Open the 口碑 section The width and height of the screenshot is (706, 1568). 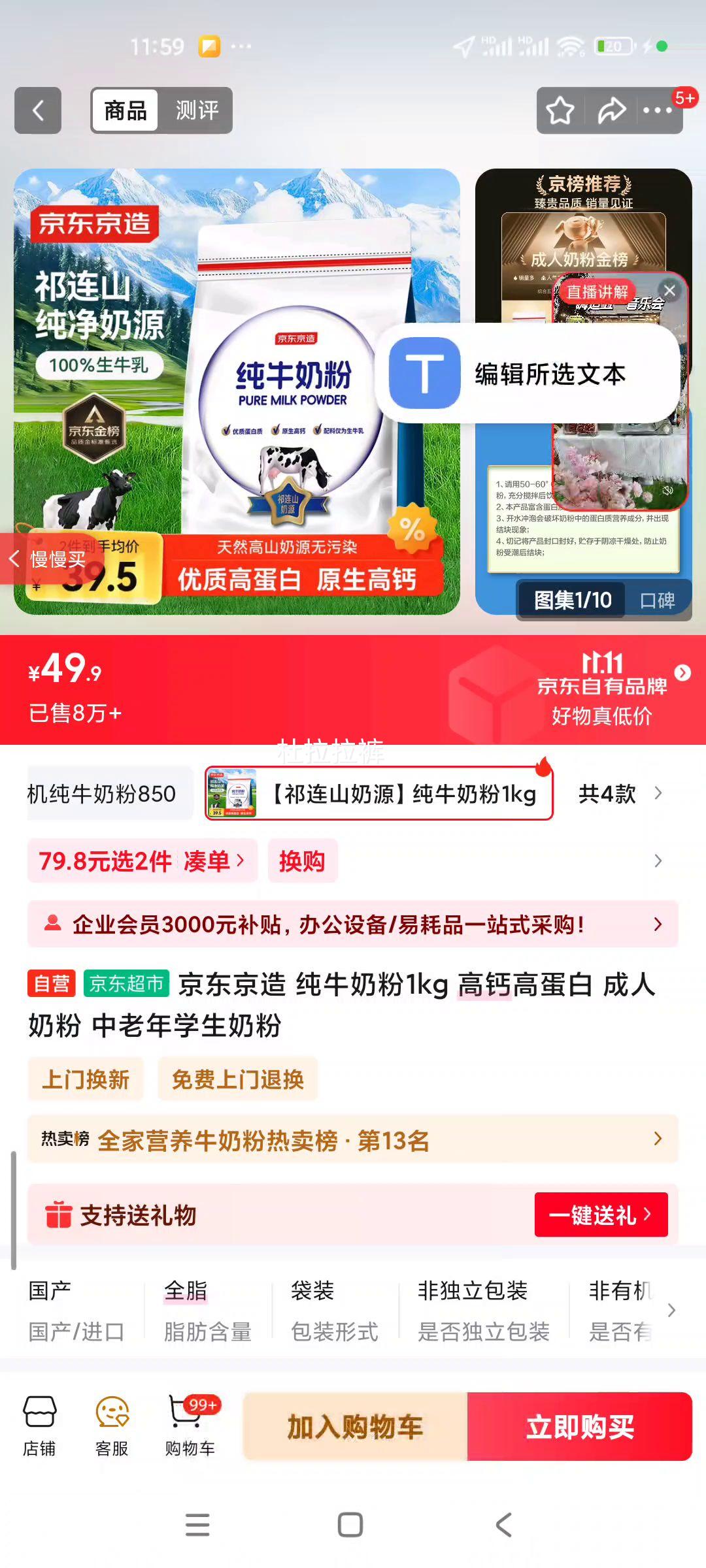[x=657, y=600]
